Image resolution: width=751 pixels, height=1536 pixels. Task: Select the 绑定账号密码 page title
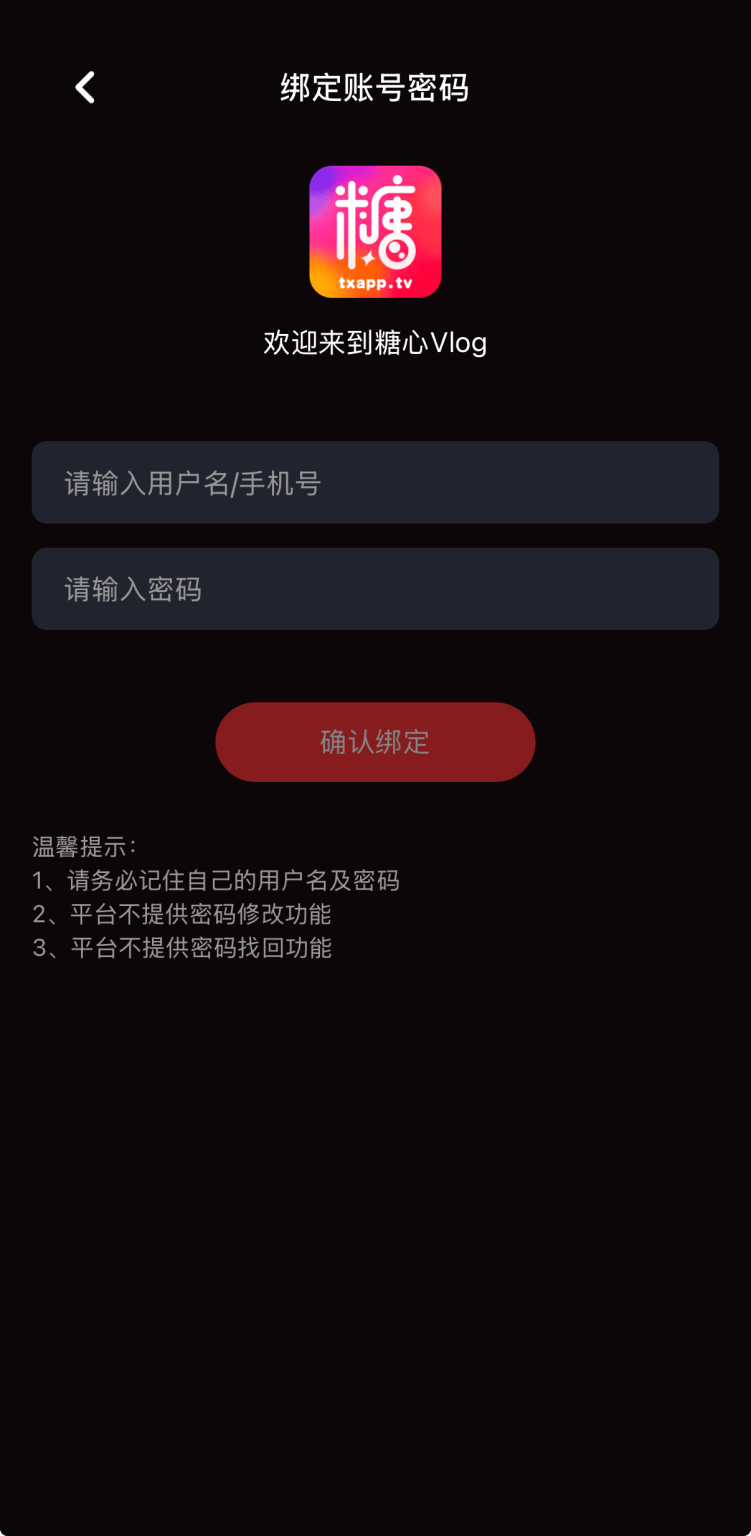(375, 88)
